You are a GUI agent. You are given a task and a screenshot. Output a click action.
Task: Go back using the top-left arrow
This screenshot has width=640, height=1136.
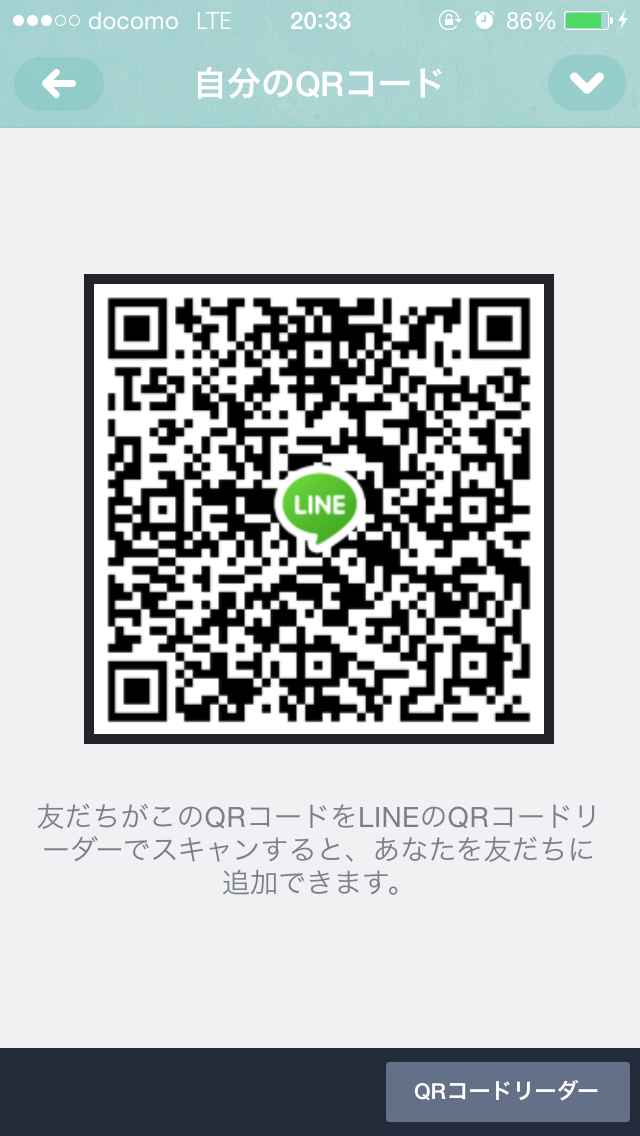coord(59,84)
